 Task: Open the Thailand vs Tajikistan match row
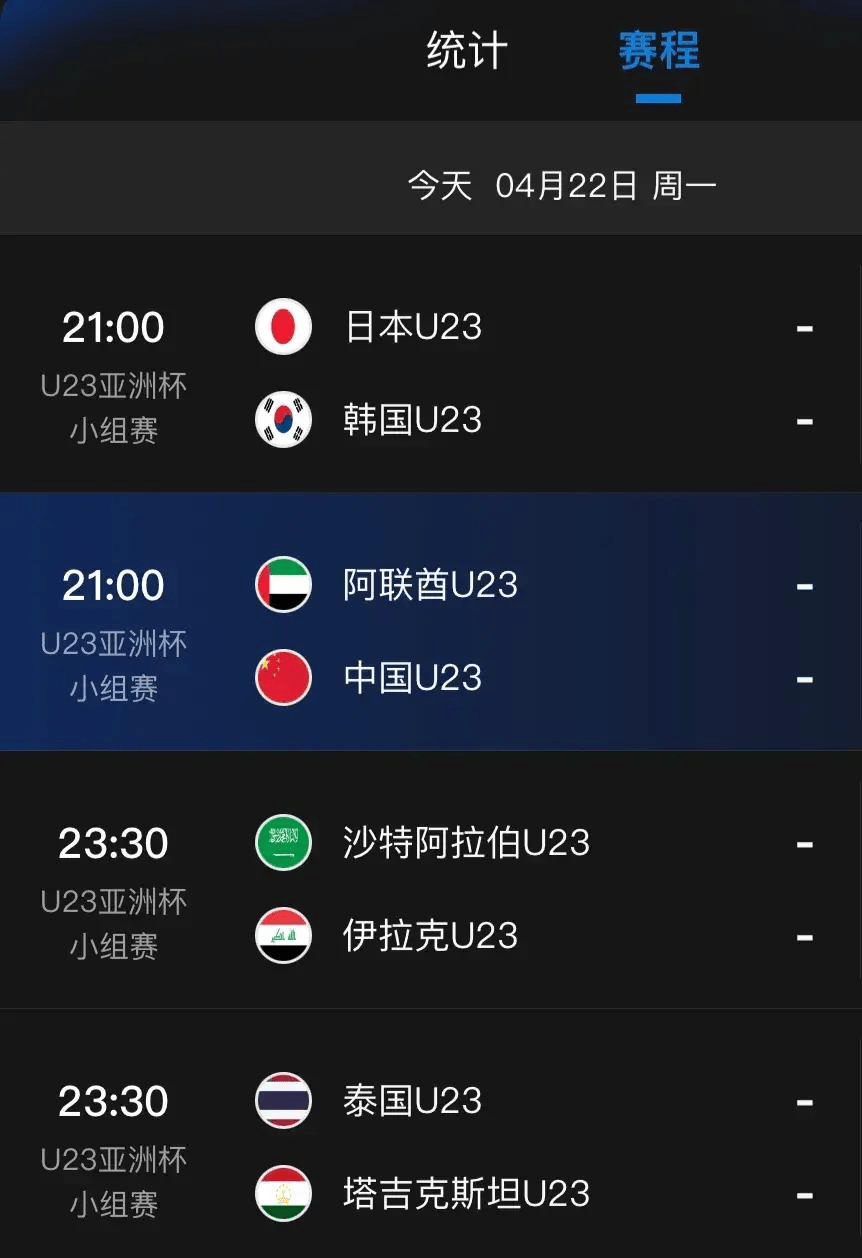coord(431,1146)
